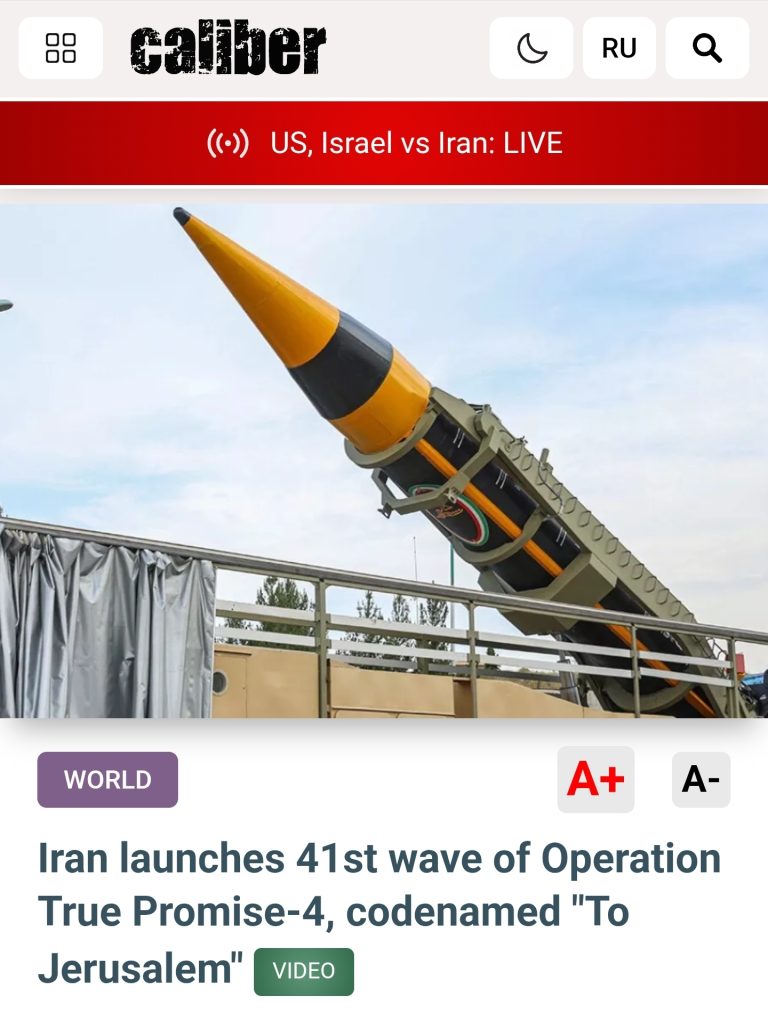
Task: Open the grid menu button
Action: pyautogui.click(x=61, y=48)
